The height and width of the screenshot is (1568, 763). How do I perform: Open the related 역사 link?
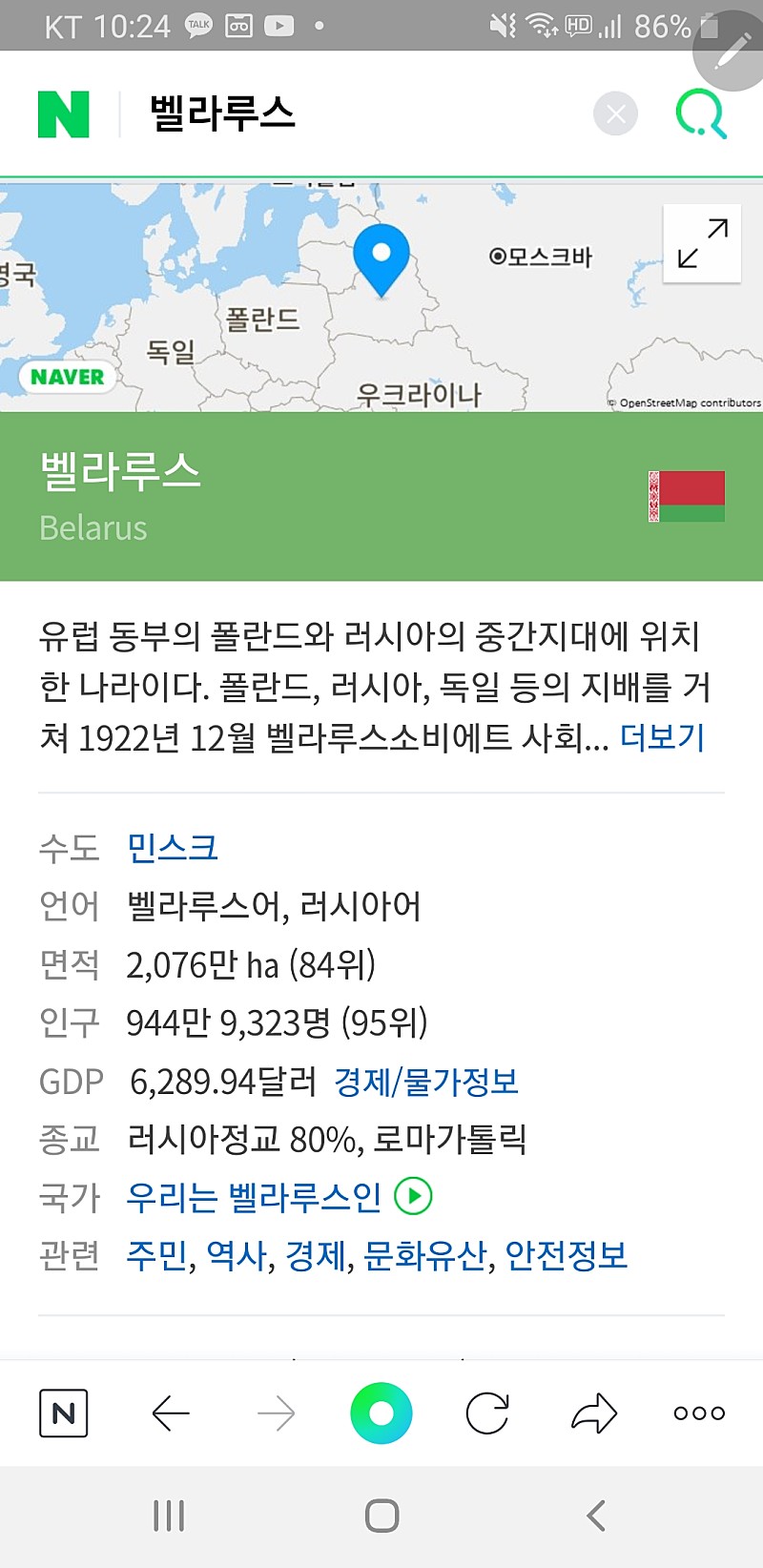point(237,1255)
